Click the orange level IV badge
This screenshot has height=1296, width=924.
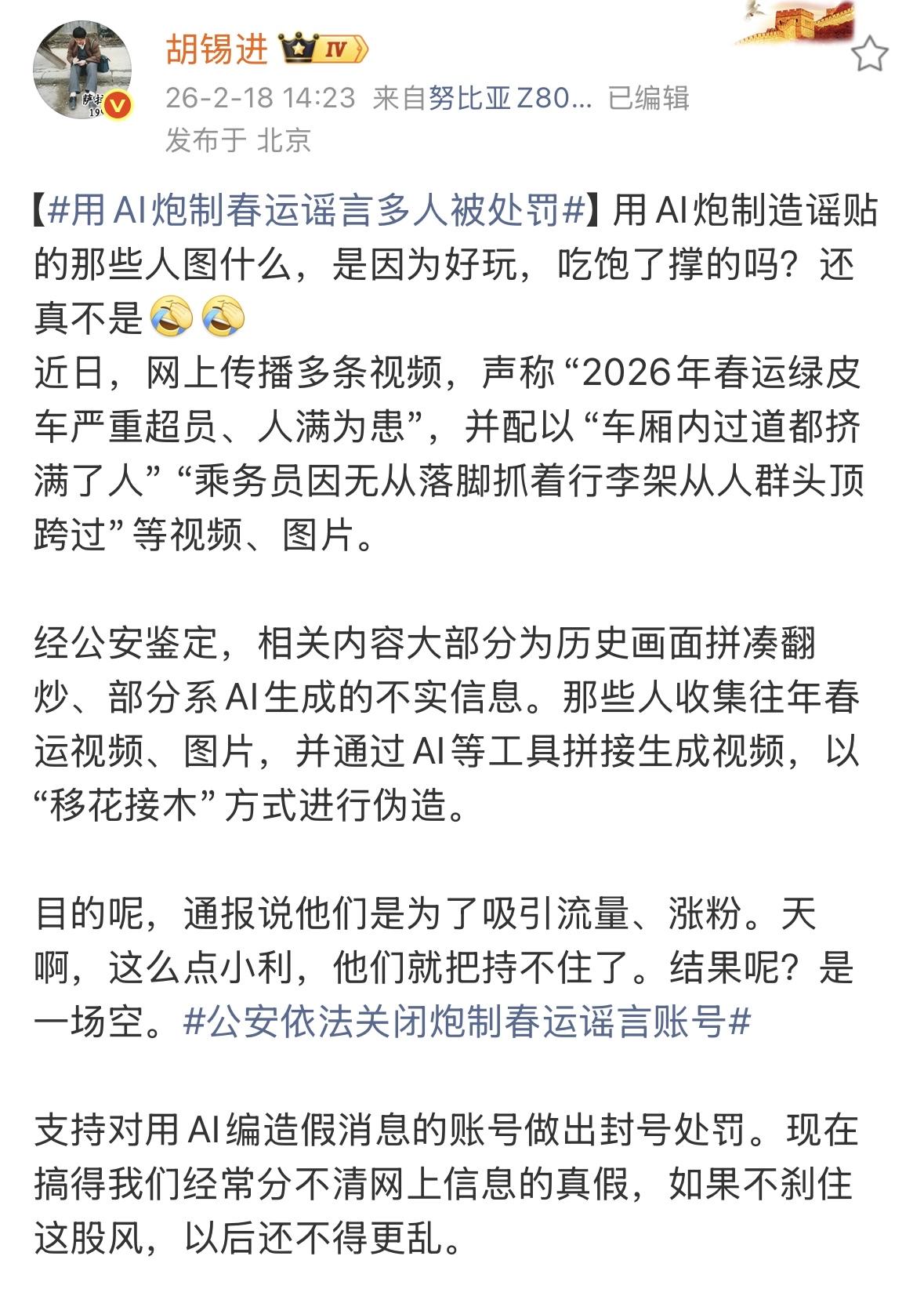(335, 49)
